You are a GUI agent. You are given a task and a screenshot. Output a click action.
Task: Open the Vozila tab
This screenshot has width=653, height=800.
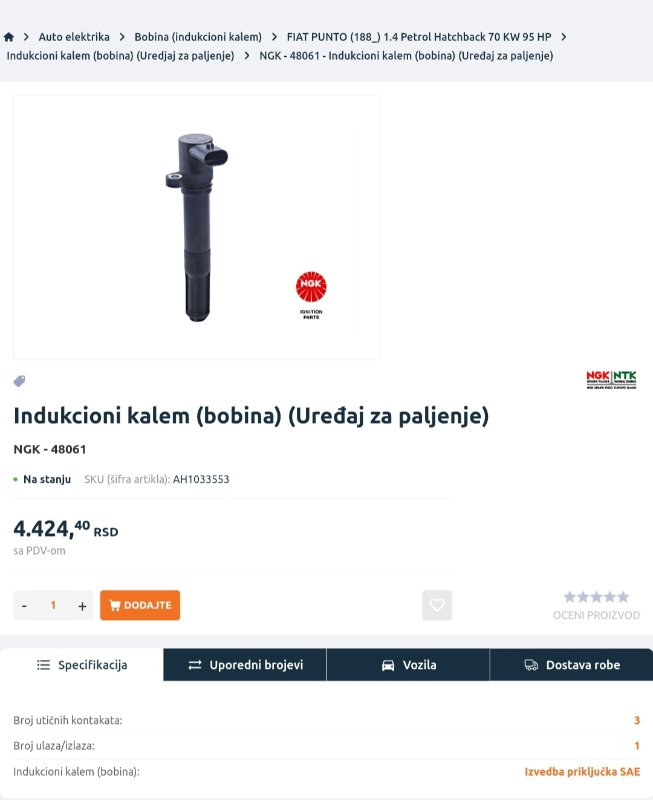coord(408,665)
